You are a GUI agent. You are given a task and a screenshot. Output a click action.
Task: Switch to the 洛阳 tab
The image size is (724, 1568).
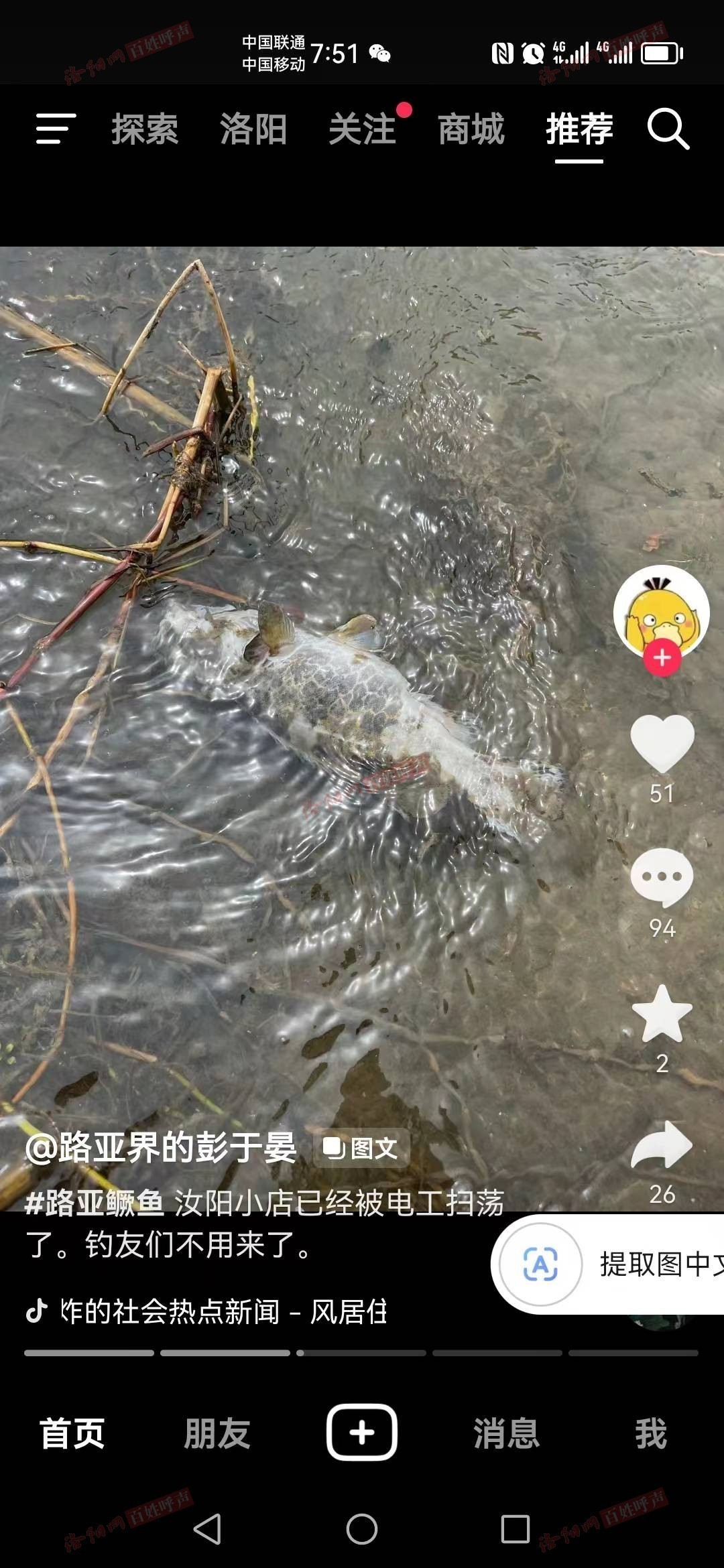click(x=253, y=129)
